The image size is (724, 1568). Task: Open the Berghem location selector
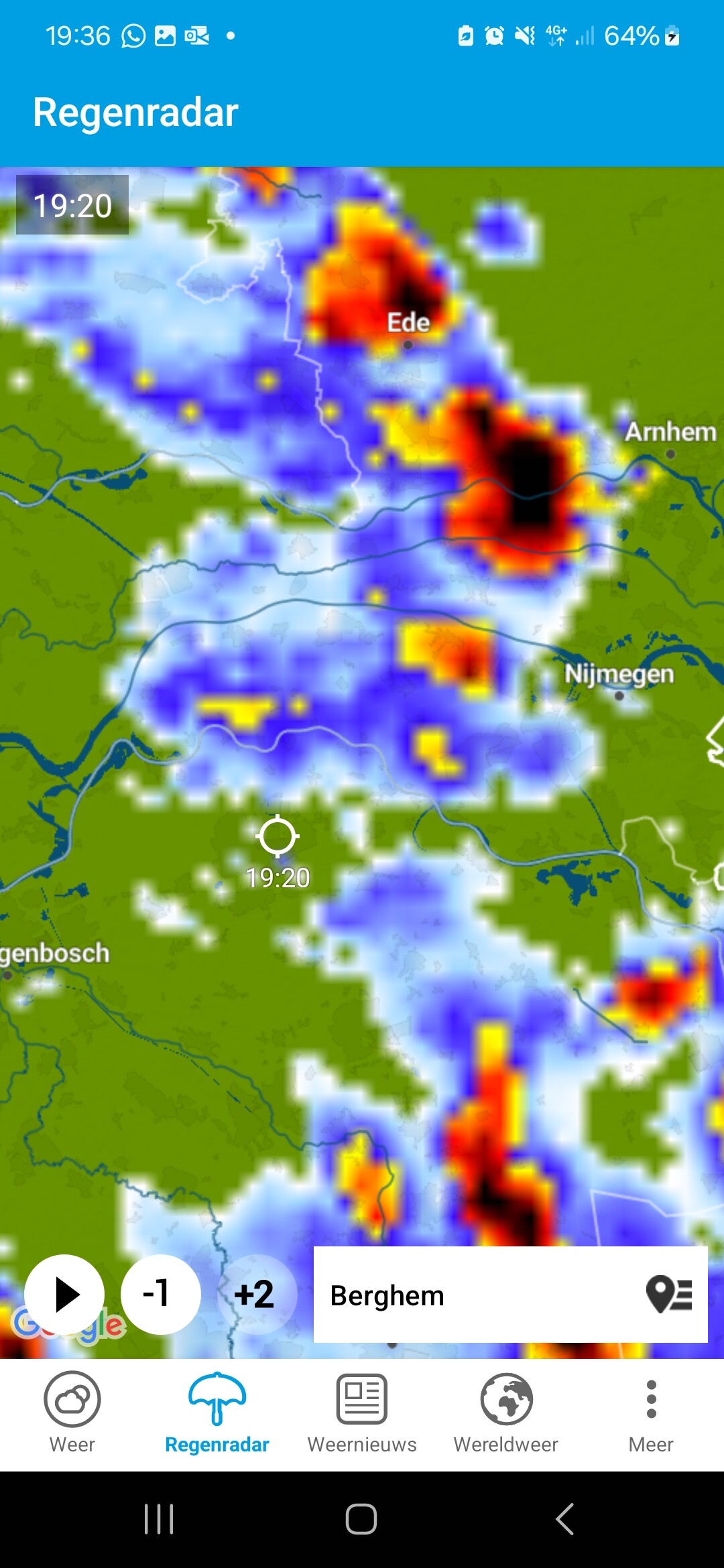pyautogui.click(x=510, y=1295)
